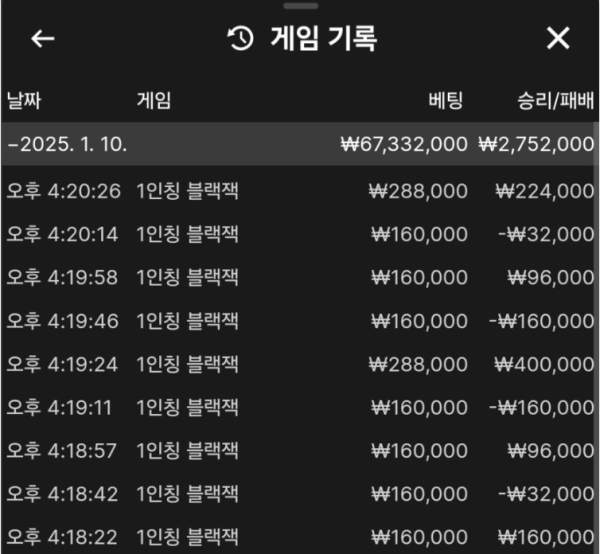Open the 오후 4:19:11 blackjack record

click(x=300, y=408)
